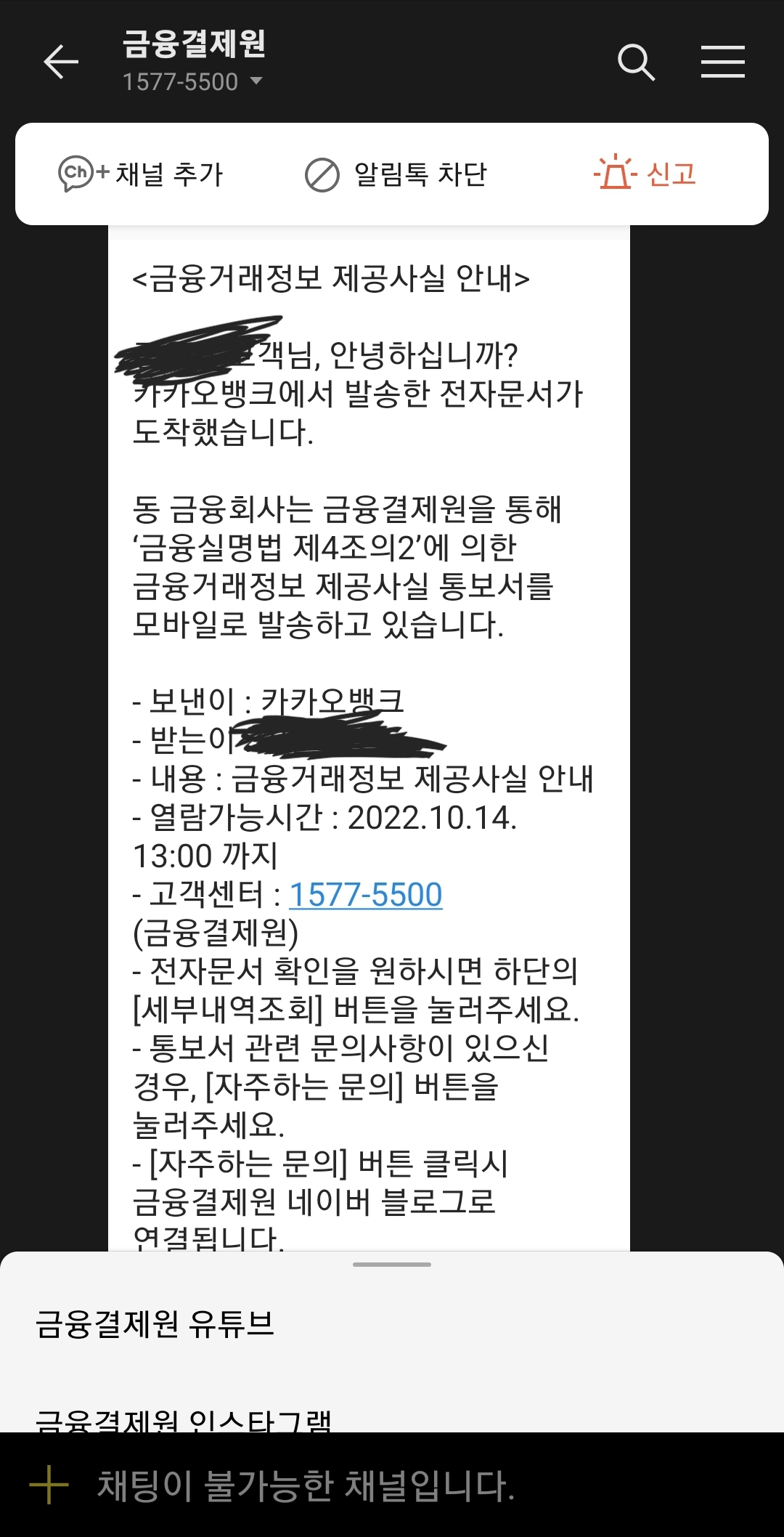Open search in this chat
This screenshot has height=1537, width=784.
coord(636,62)
